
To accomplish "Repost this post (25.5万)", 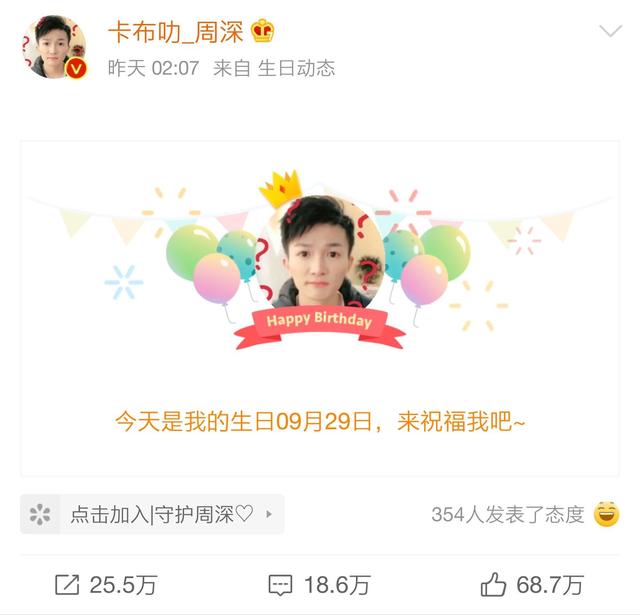I will tap(107, 585).
